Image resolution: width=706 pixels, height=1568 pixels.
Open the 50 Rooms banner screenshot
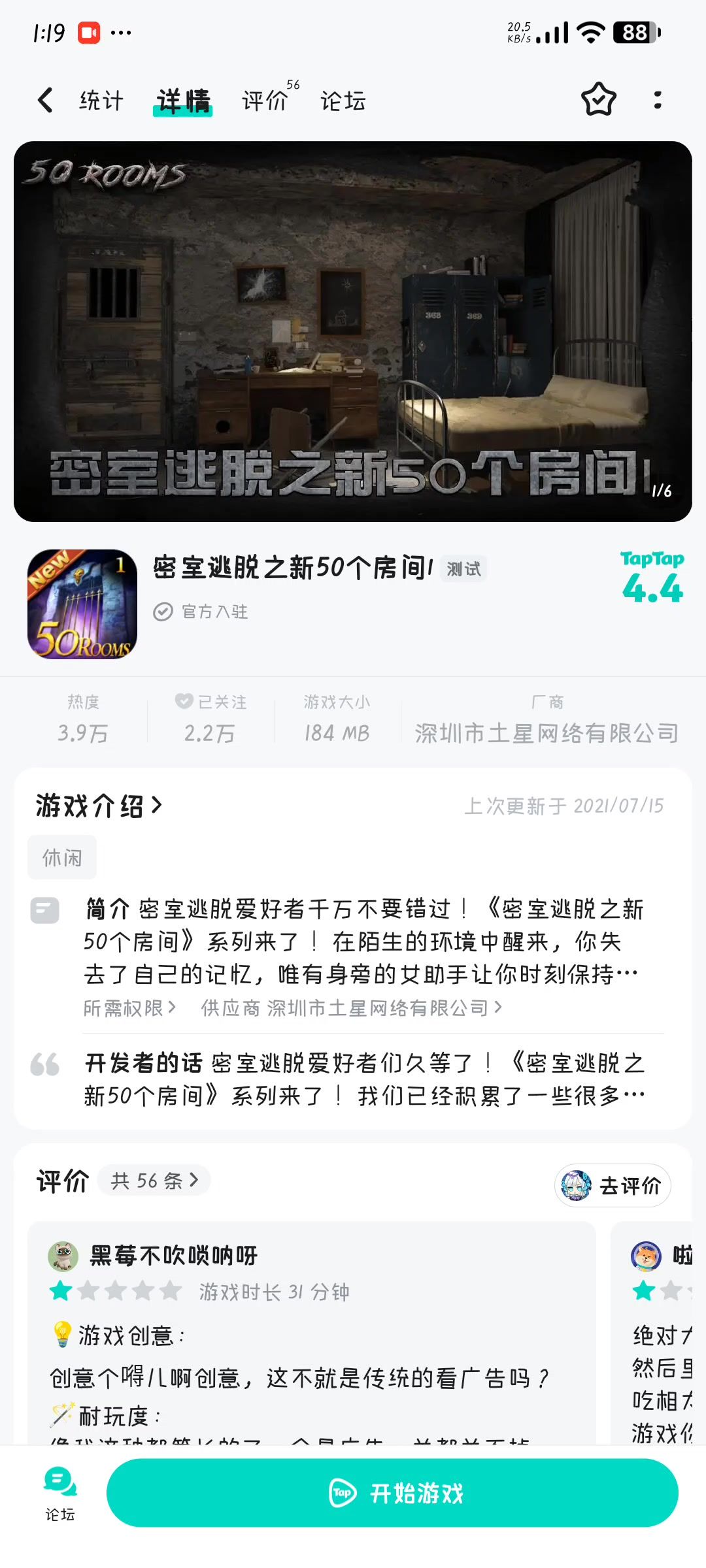(353, 331)
